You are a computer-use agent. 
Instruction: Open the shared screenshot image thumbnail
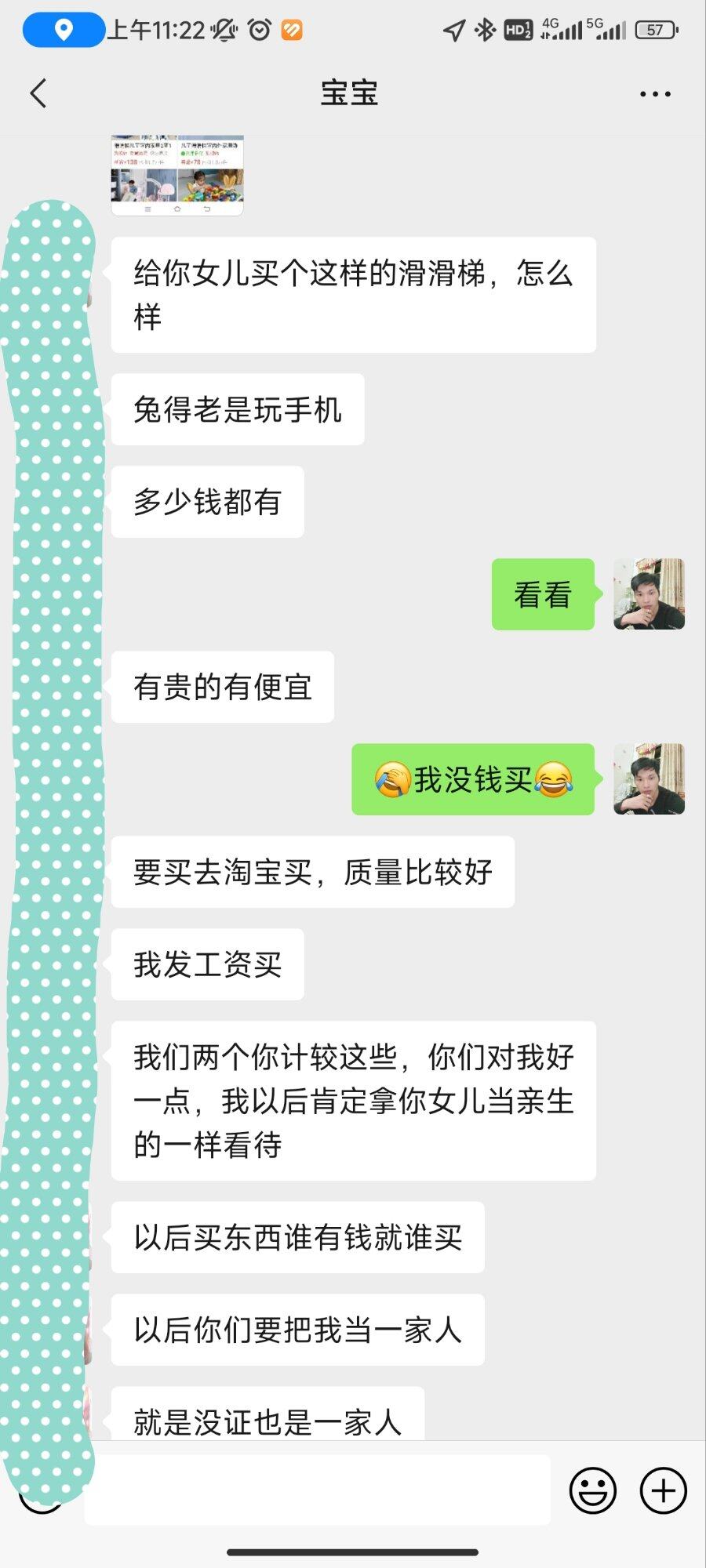pyautogui.click(x=177, y=176)
